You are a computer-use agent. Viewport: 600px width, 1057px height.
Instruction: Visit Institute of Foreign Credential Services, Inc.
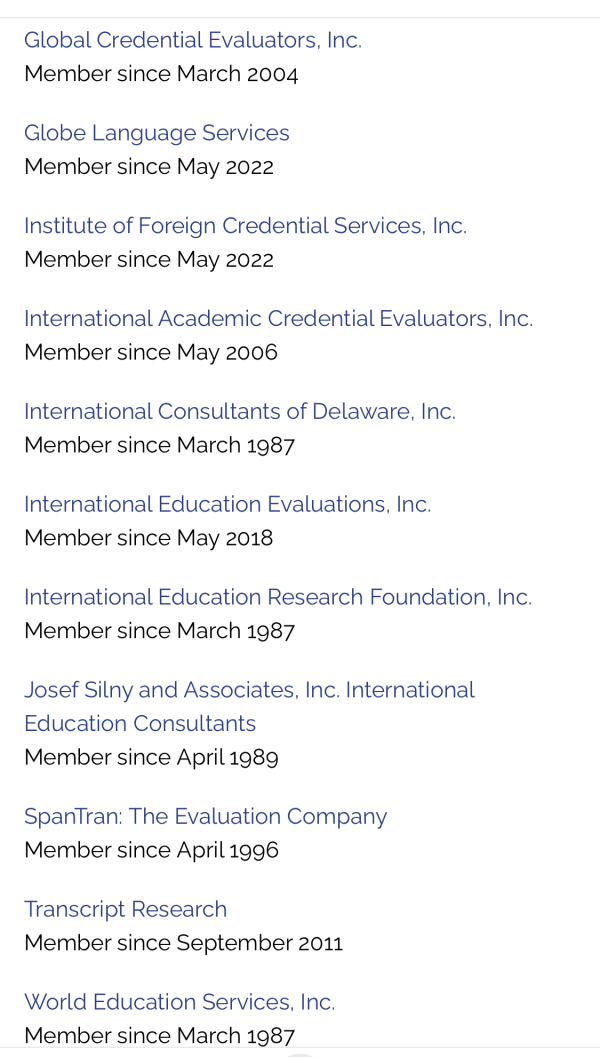[245, 226]
